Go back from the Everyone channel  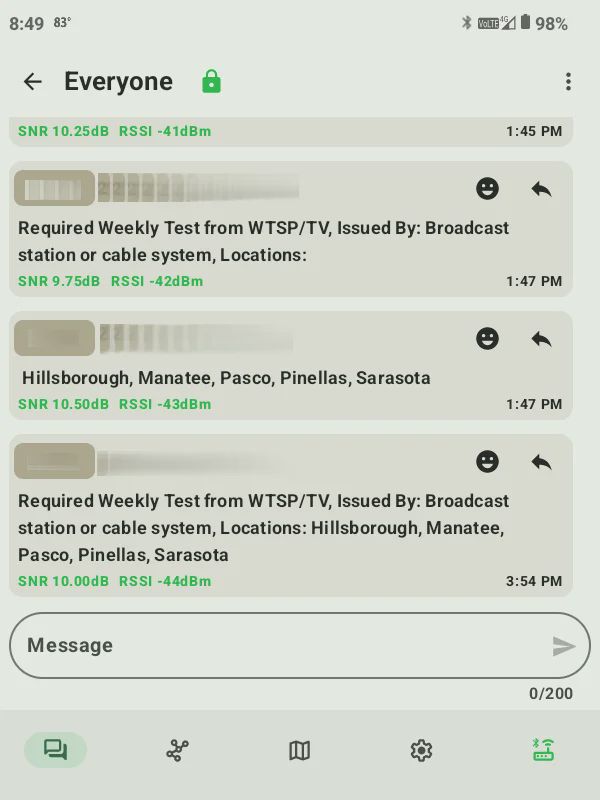33,82
